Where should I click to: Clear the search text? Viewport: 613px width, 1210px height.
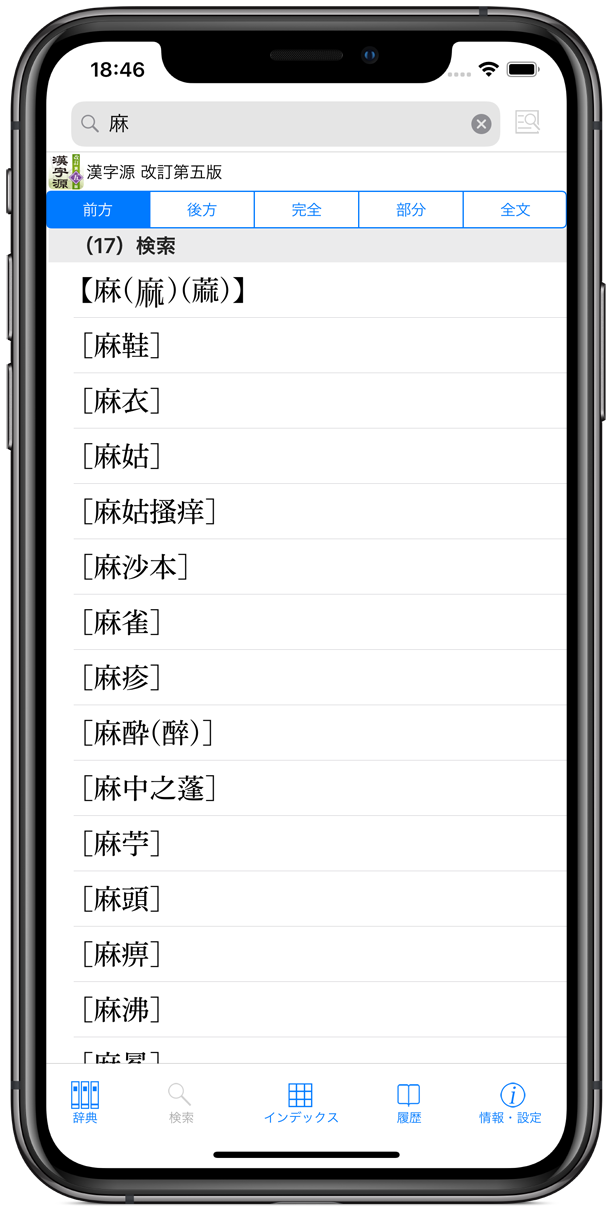coord(481,124)
